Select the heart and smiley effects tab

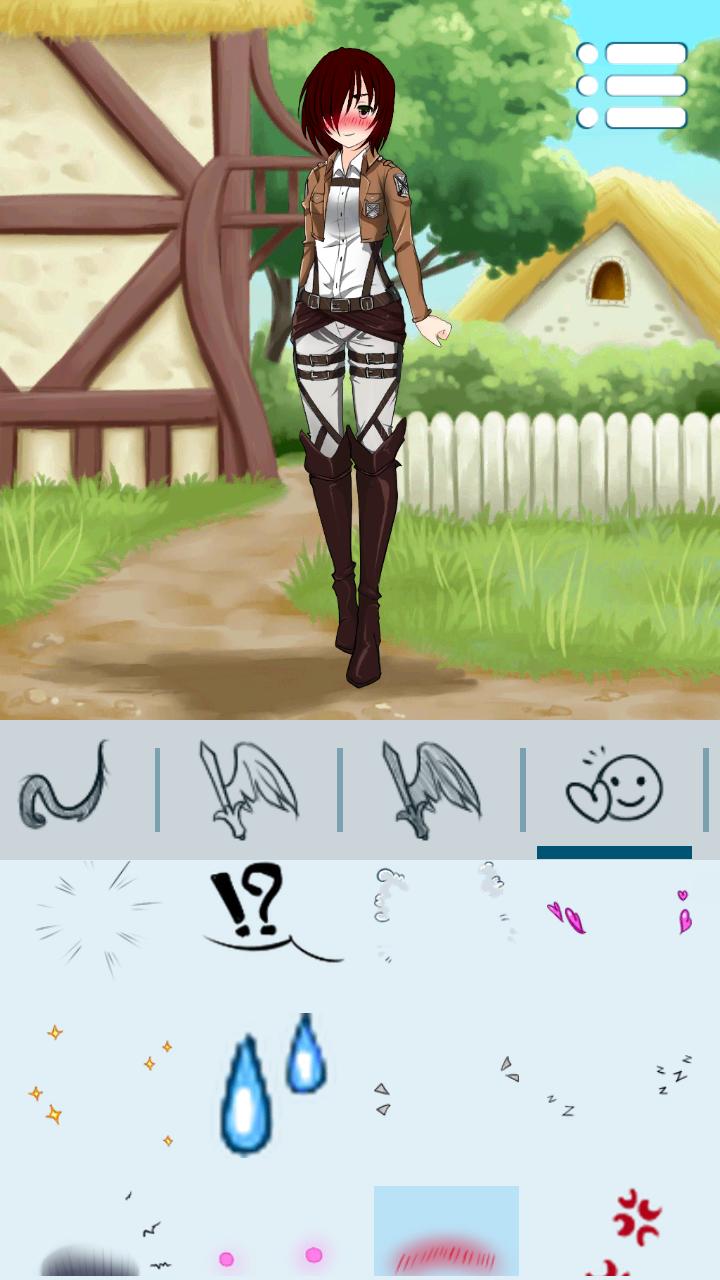(x=614, y=787)
